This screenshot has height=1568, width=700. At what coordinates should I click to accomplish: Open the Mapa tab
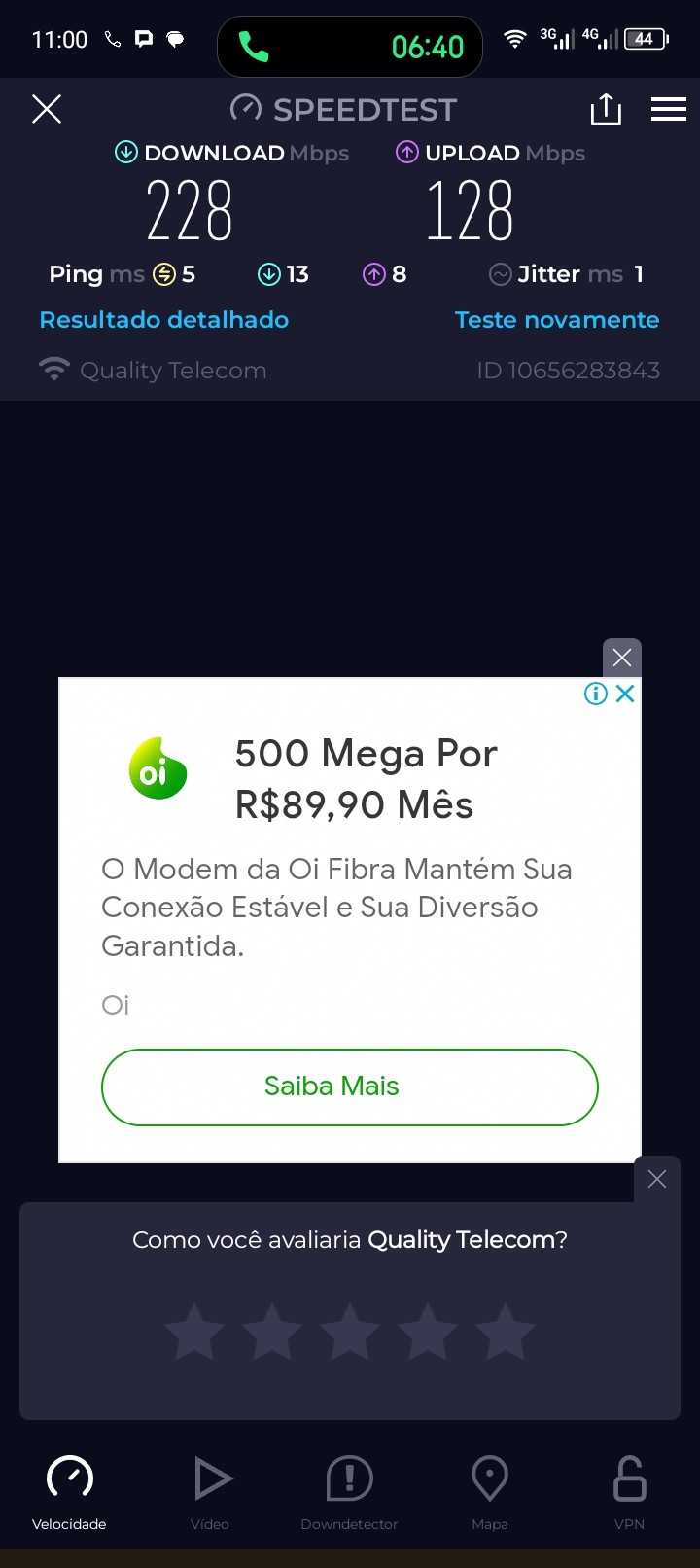point(489,1490)
